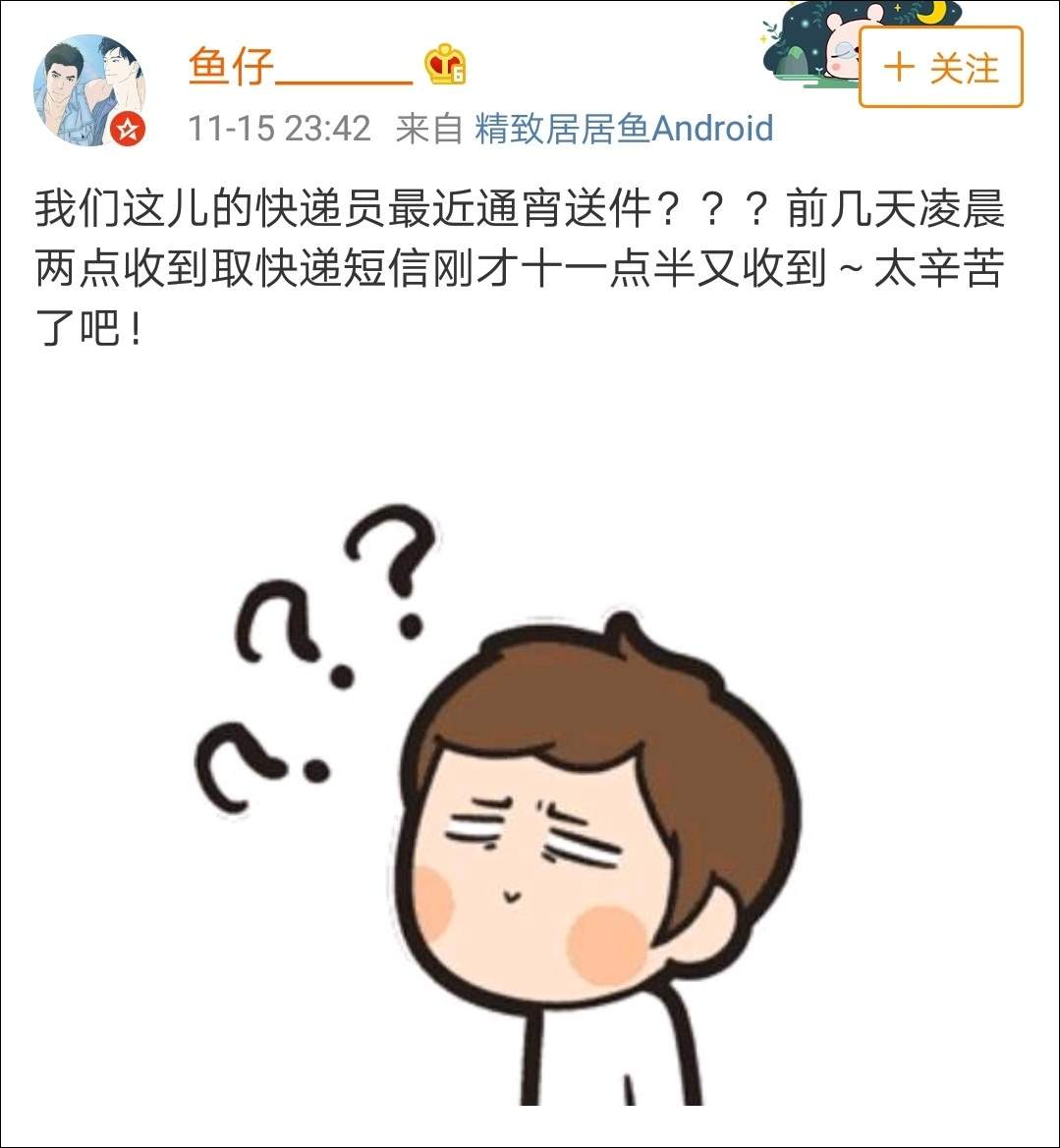The image size is (1060, 1148).
Task: Open the 精致居居鱼Android source link
Action: tap(624, 129)
